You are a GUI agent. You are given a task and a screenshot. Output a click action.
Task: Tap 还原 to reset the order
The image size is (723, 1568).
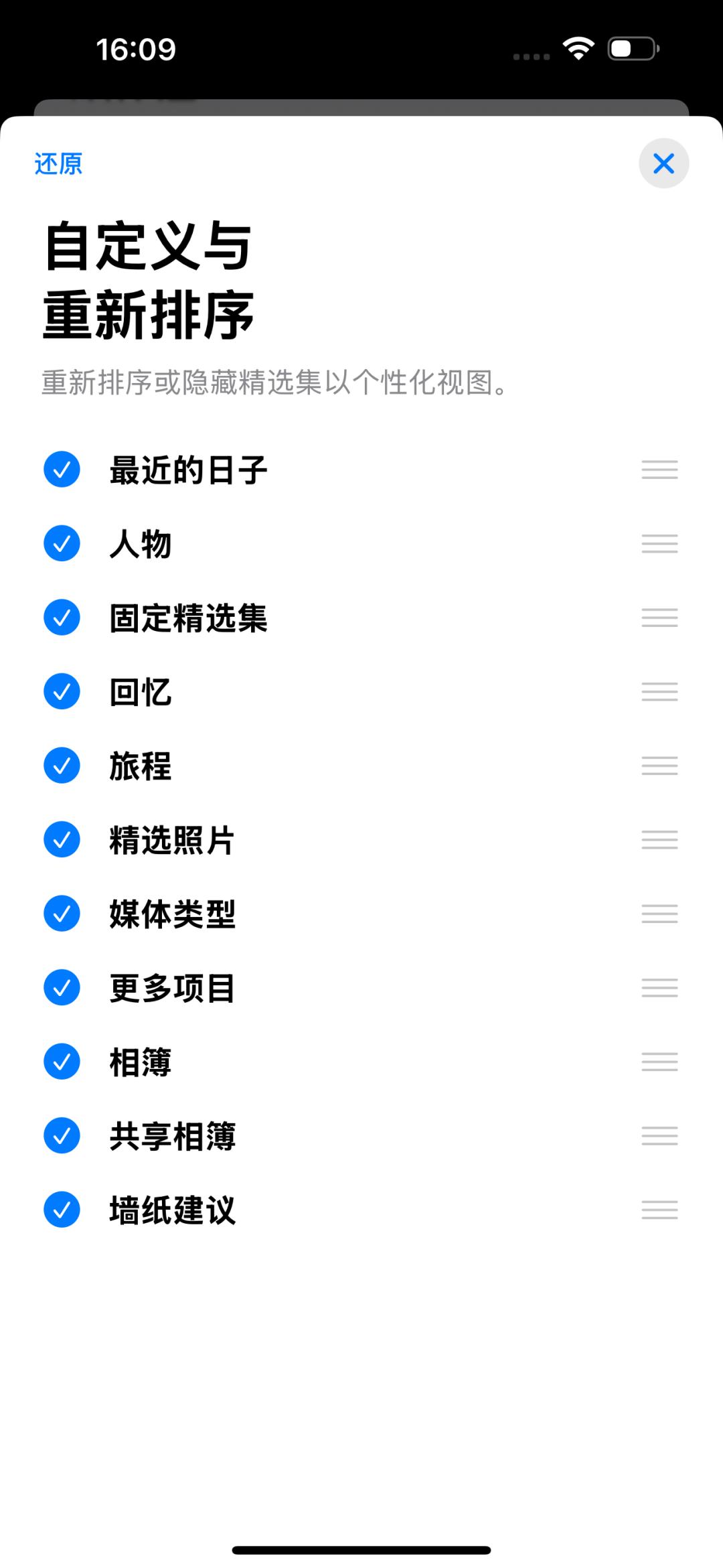58,163
